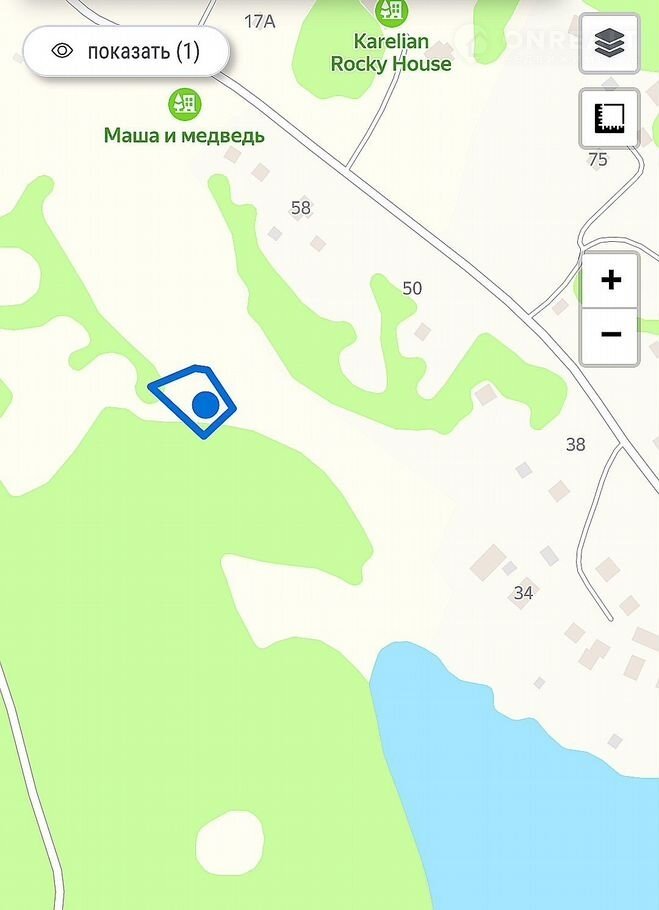The image size is (659, 910).
Task: Select the blue plot marker on map
Action: pos(205,404)
